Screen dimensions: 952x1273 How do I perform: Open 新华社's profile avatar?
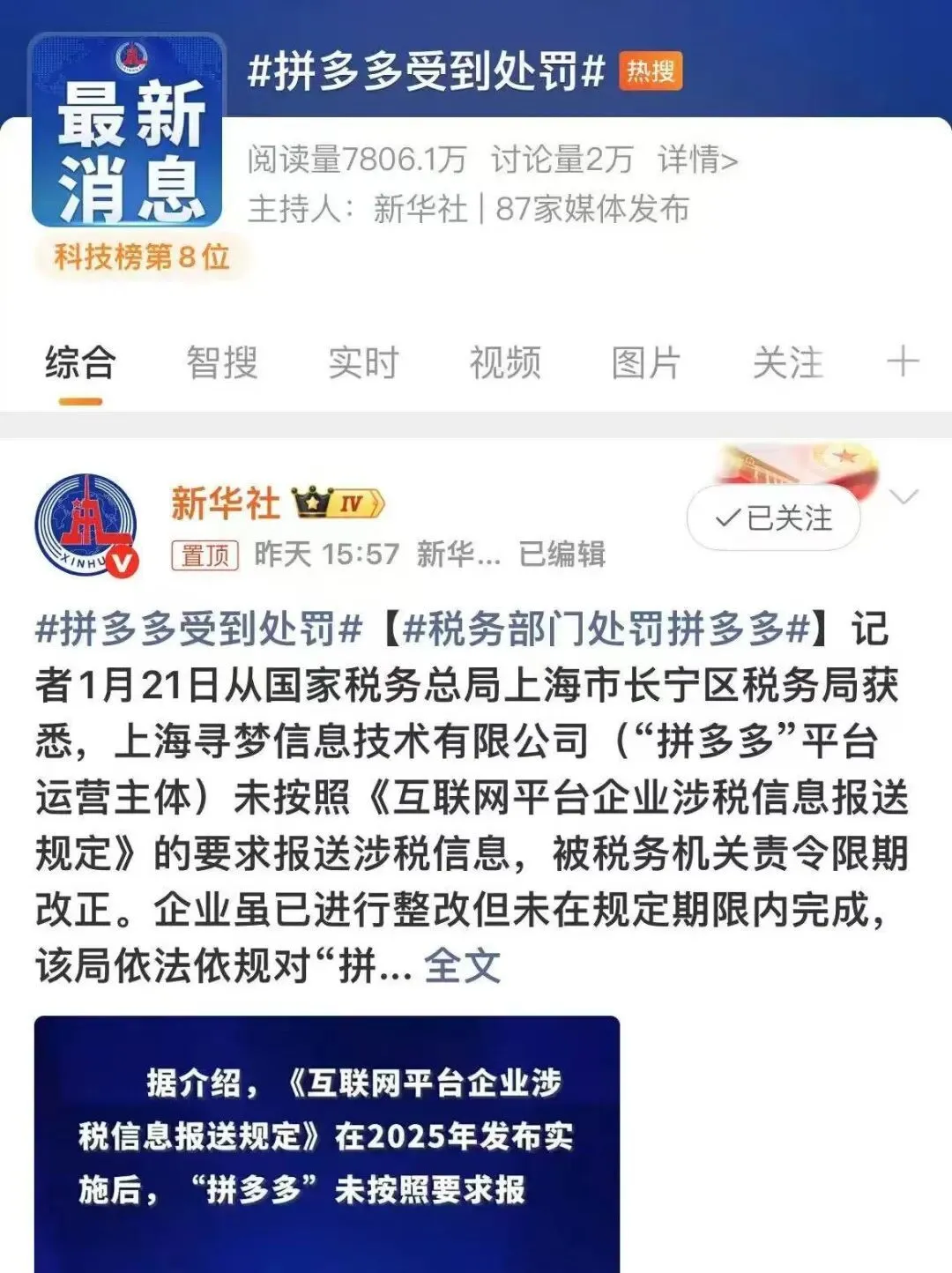[86, 525]
